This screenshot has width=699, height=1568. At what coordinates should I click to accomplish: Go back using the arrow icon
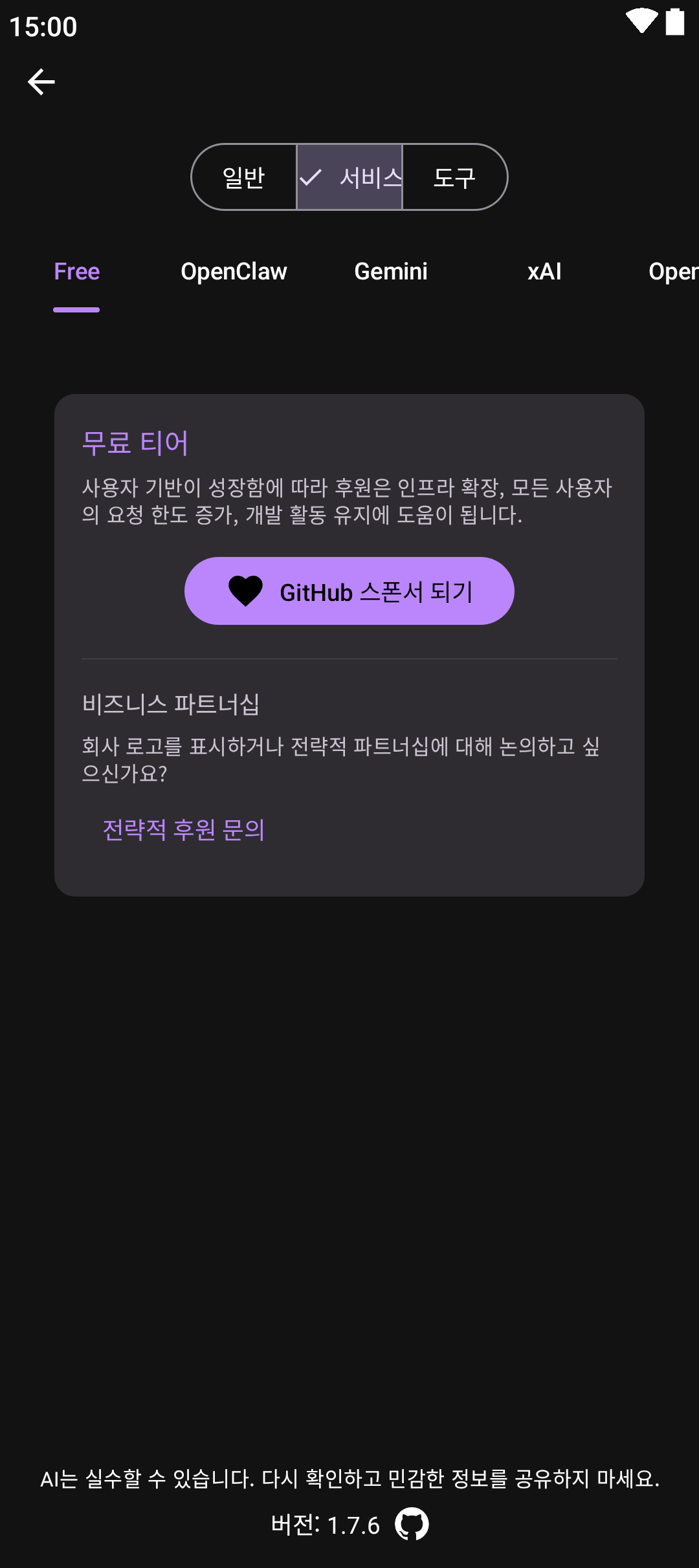pyautogui.click(x=41, y=82)
